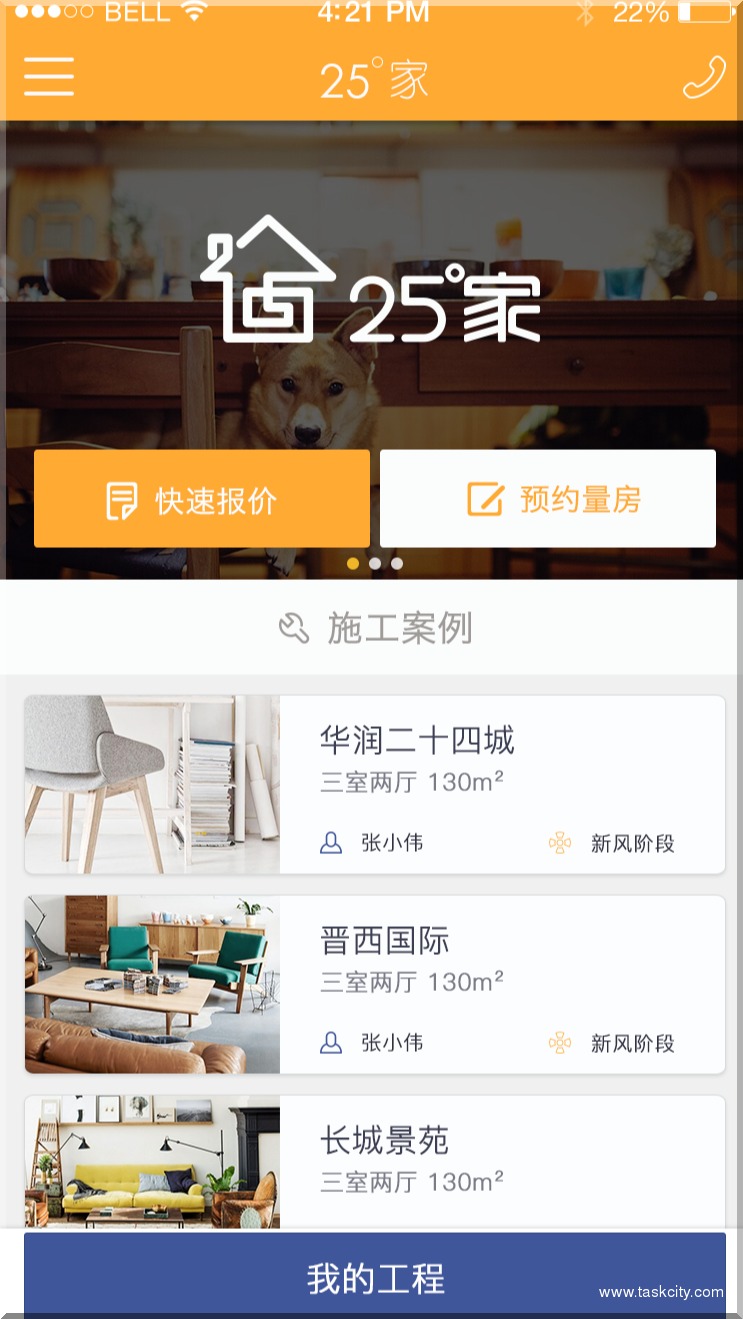Go to 我的工程 my projects
Image resolution: width=743 pixels, height=1319 pixels.
pyautogui.click(x=375, y=1277)
